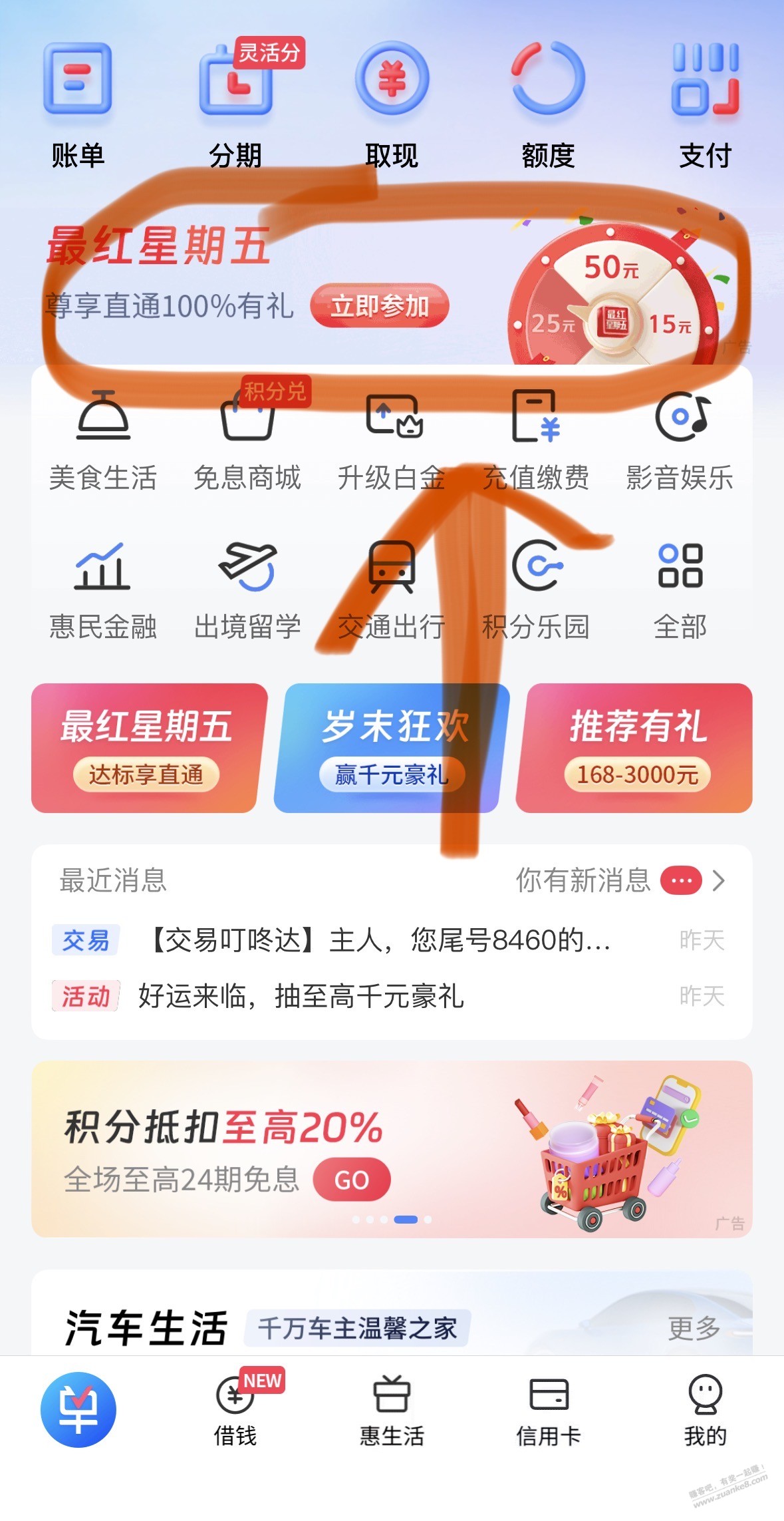This screenshot has width=784, height=1521.
Task: Open 免息商城 mall
Action: click(247, 440)
